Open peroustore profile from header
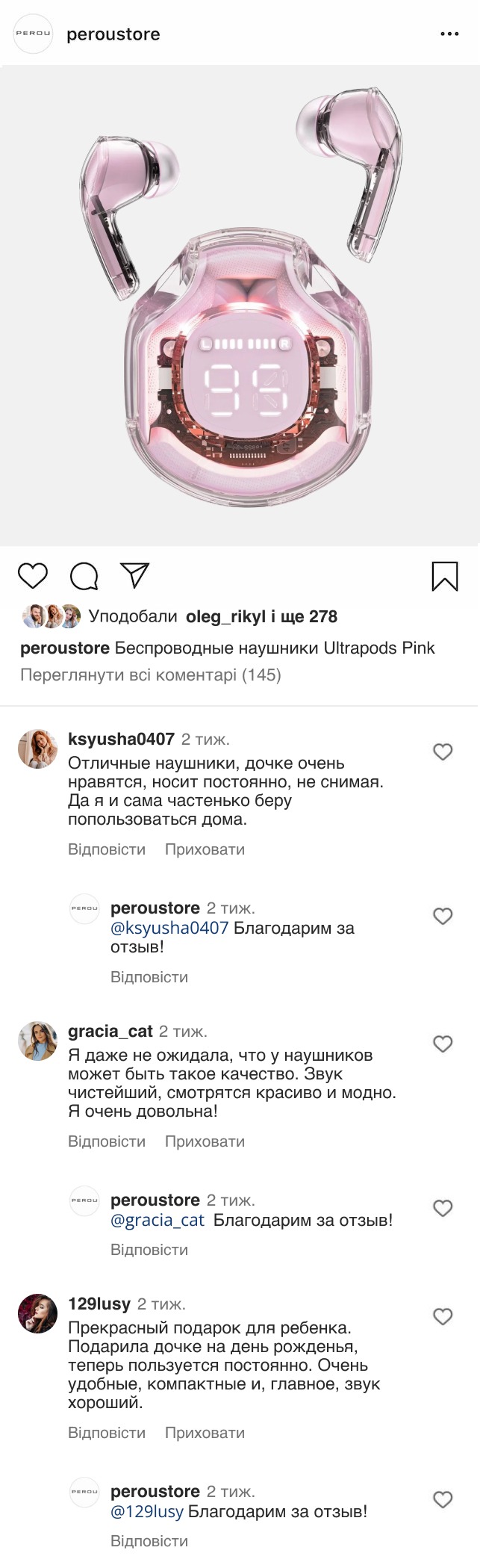The image size is (480, 1568). 113,34
